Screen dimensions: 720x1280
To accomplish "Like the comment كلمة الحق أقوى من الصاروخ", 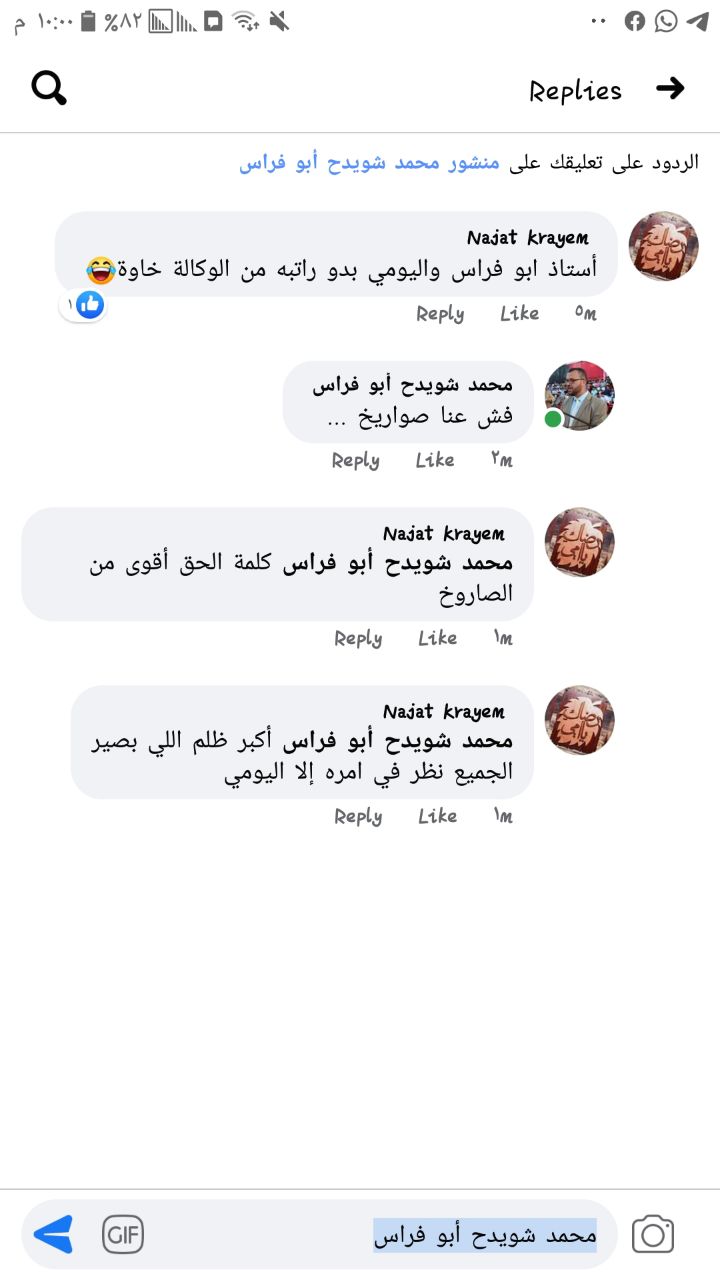I will pos(437,639).
